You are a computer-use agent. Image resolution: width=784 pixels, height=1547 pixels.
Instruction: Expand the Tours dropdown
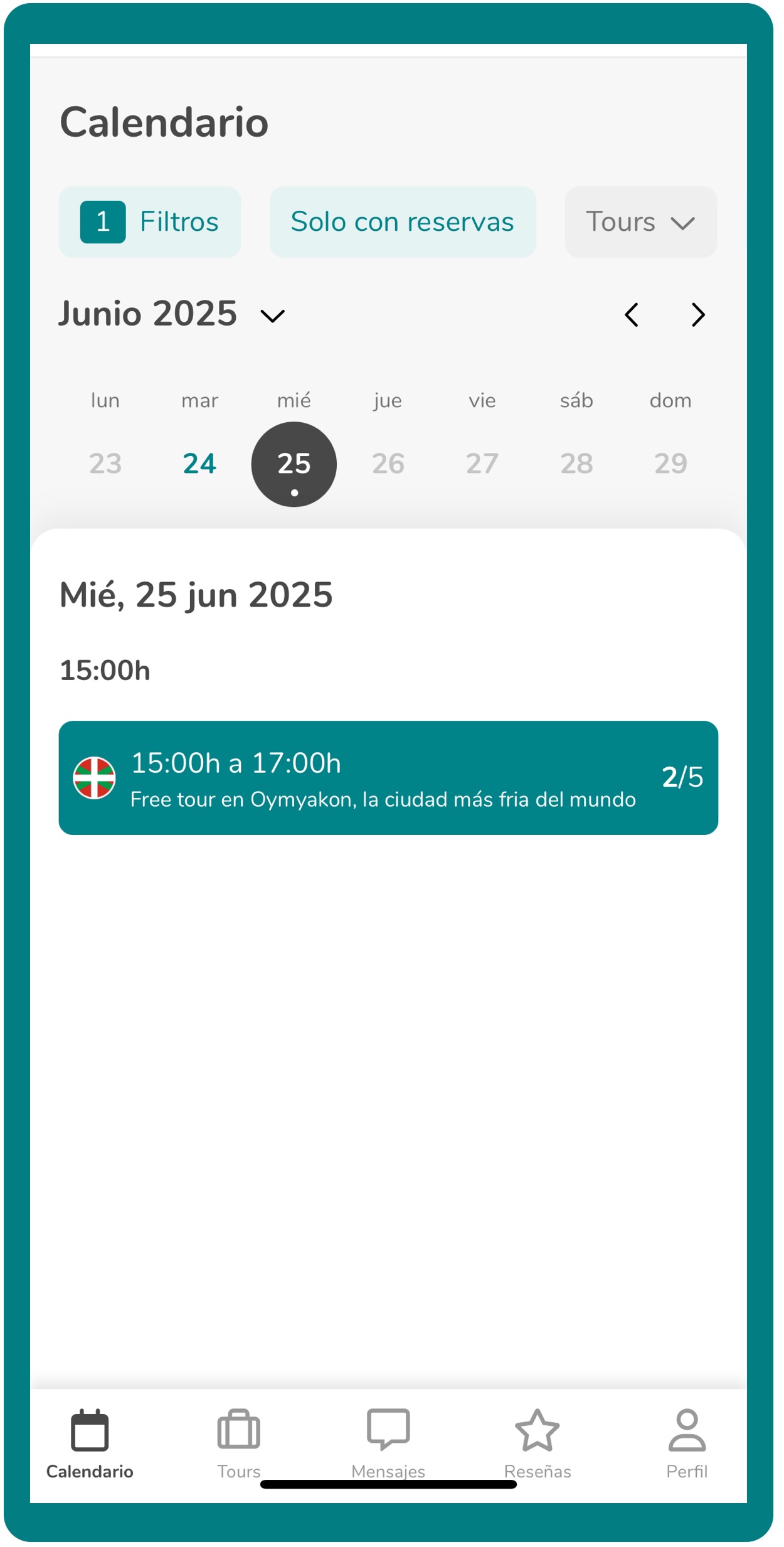click(x=640, y=222)
